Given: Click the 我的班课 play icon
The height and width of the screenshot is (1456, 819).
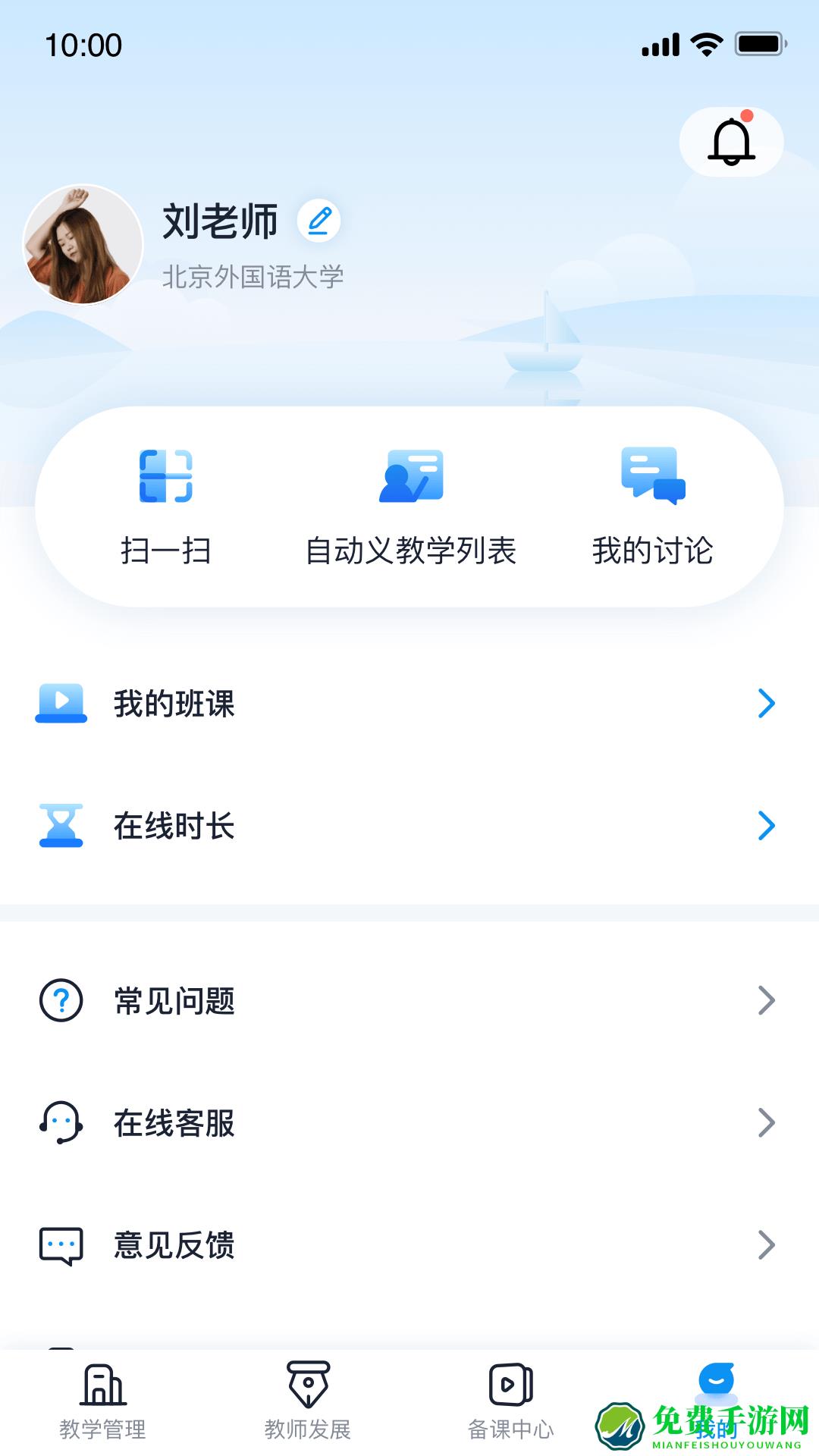Looking at the screenshot, I should coord(62,704).
